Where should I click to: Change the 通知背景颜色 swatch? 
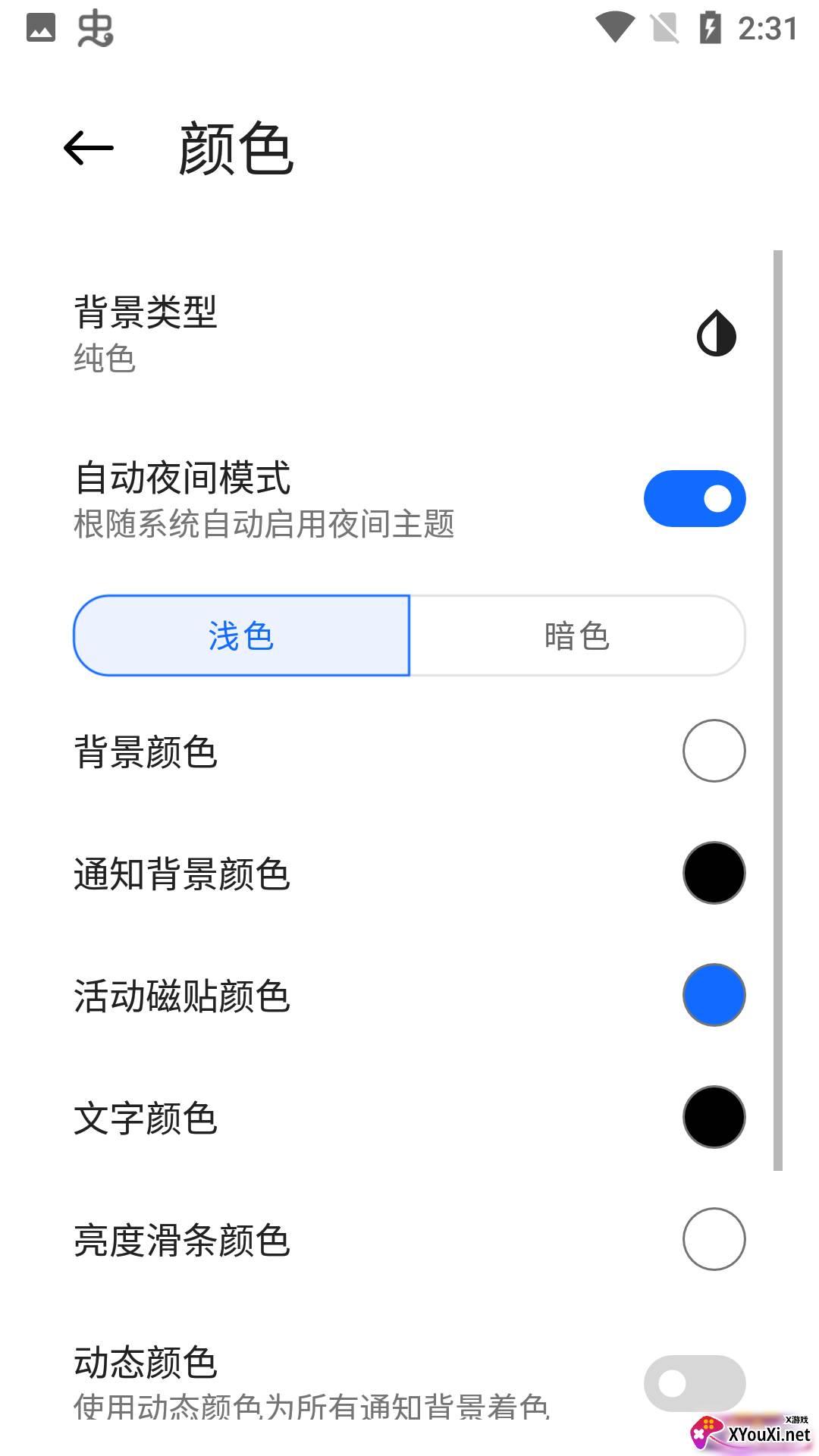tap(714, 873)
